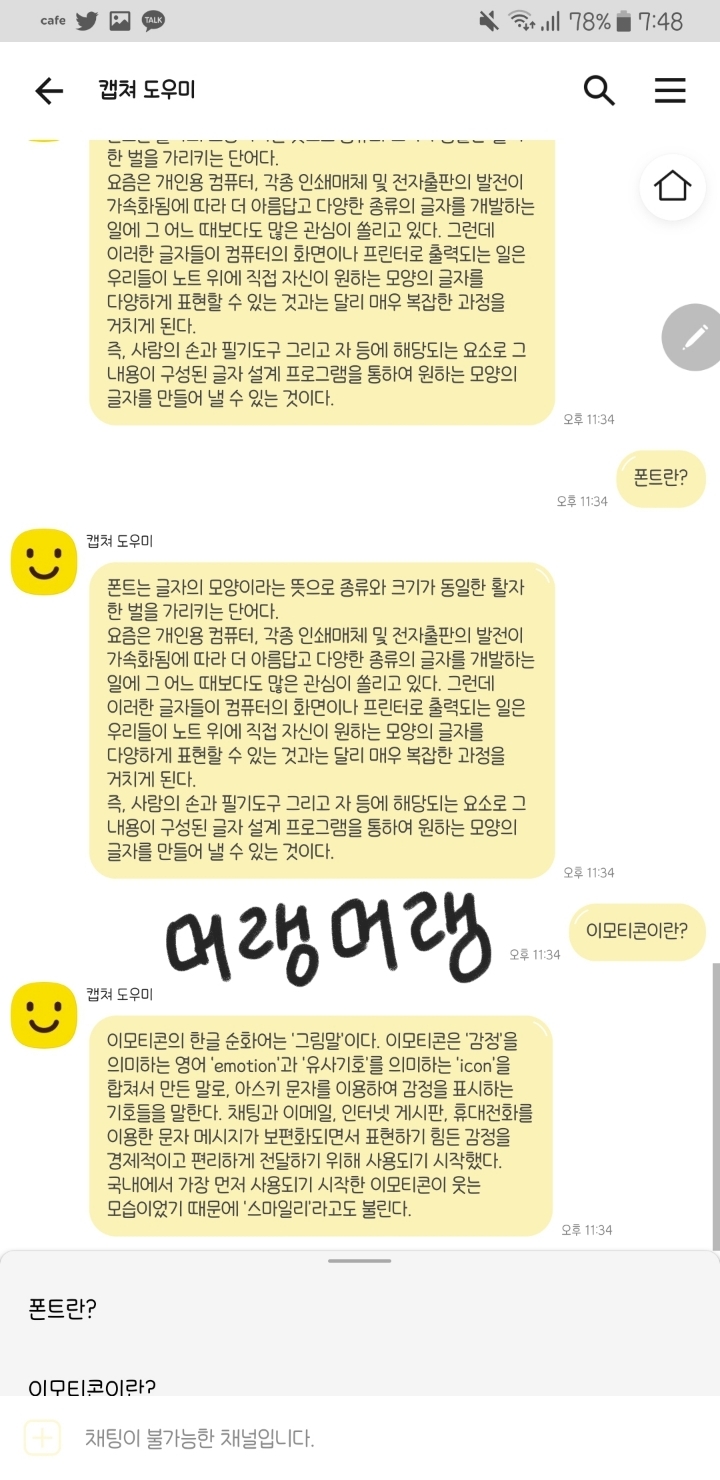Select the suggested question 이모티콘이란?
The width and height of the screenshot is (720, 1480).
pos(92,1387)
